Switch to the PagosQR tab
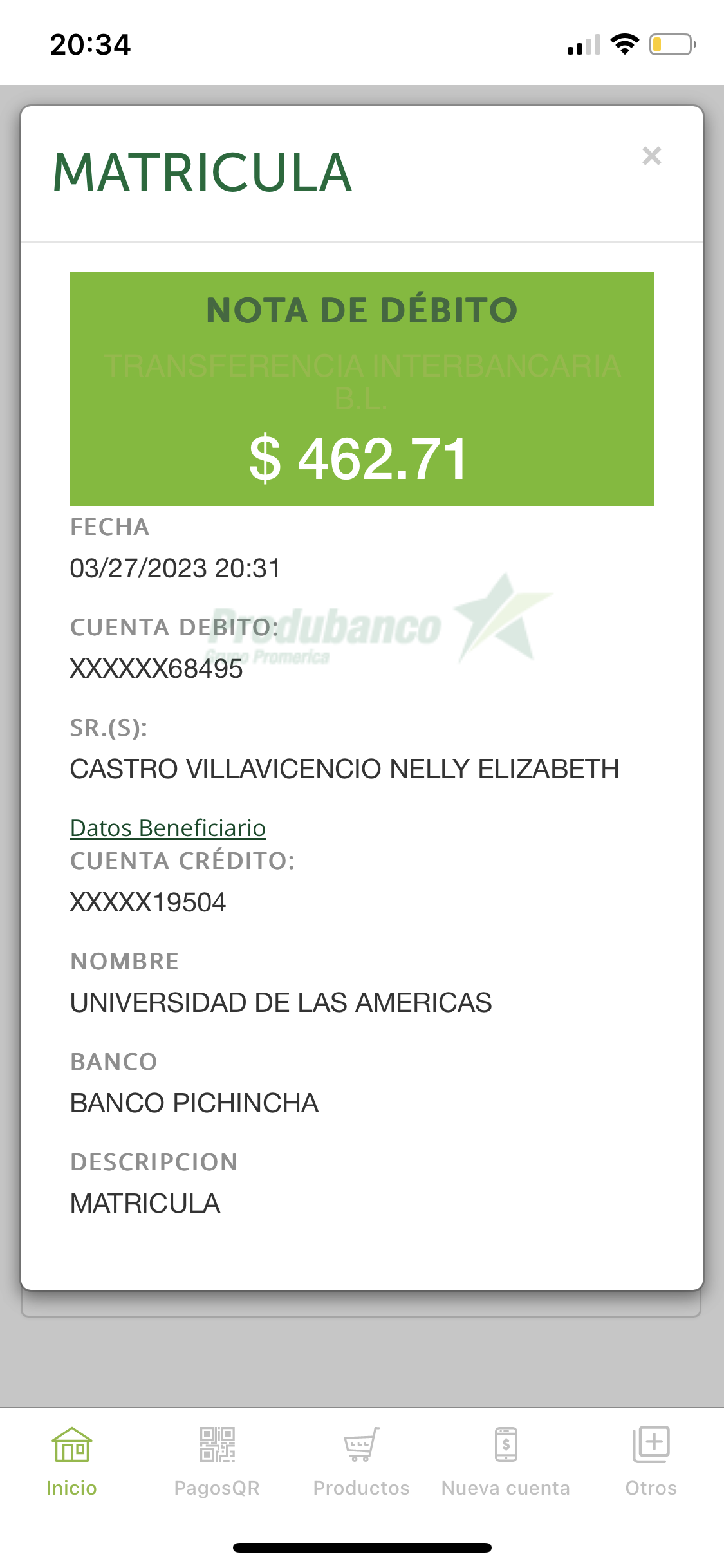Screen dimensions: 724x1568 coord(217,1461)
